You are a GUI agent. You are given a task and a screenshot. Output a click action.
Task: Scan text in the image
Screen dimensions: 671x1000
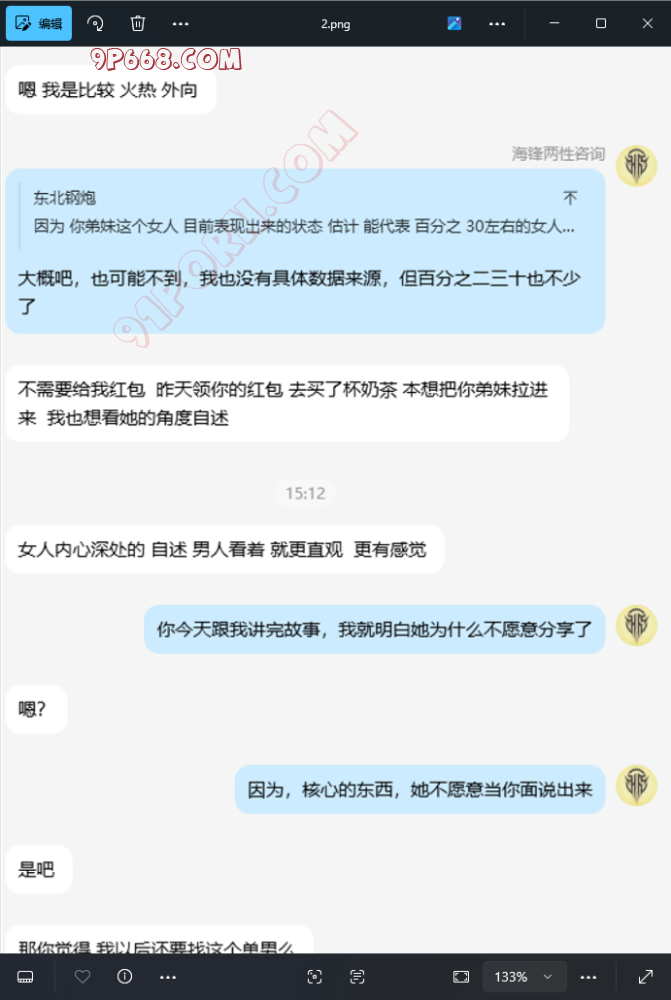tap(358, 976)
